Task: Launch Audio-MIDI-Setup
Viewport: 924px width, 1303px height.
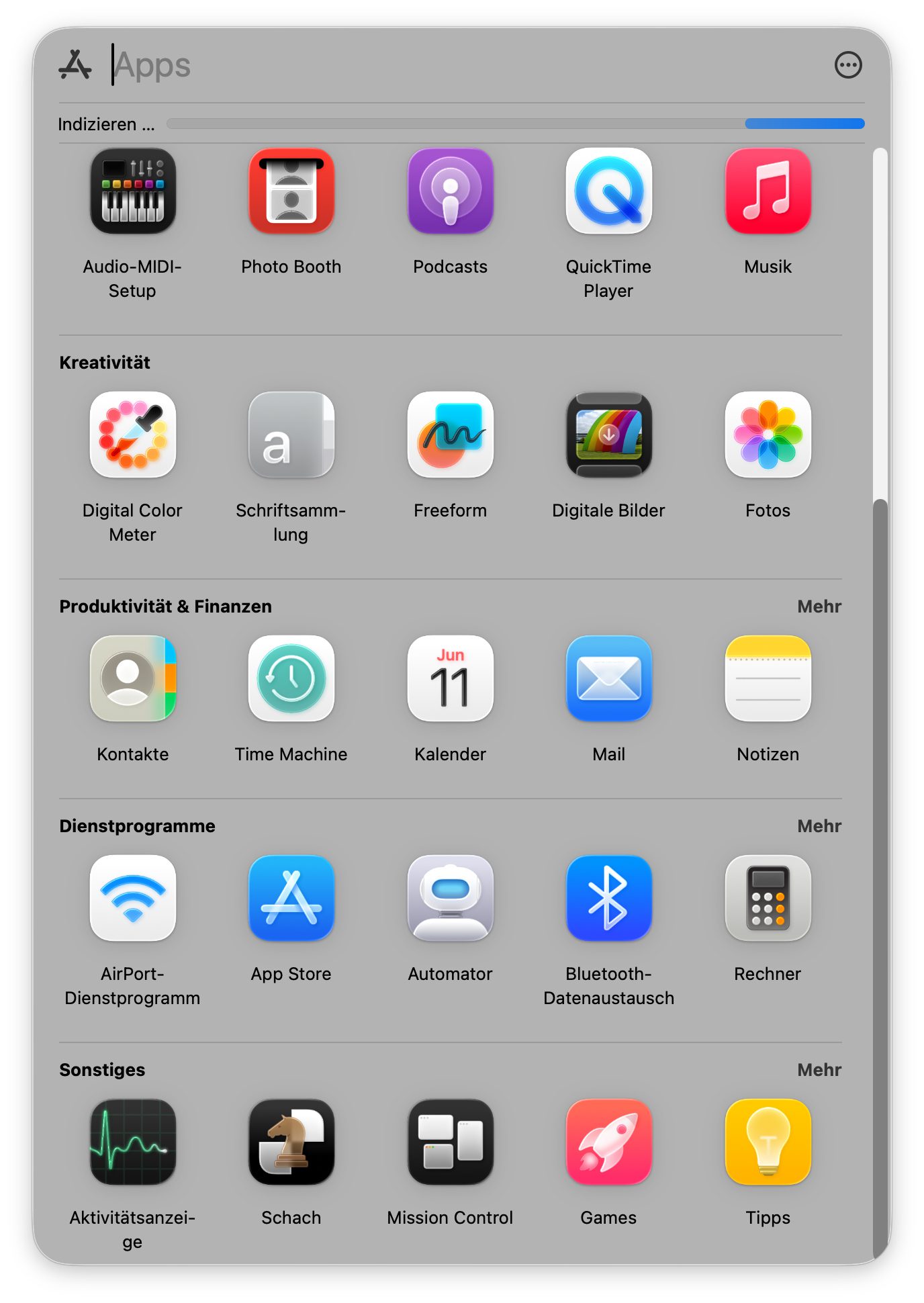Action: coord(133,191)
